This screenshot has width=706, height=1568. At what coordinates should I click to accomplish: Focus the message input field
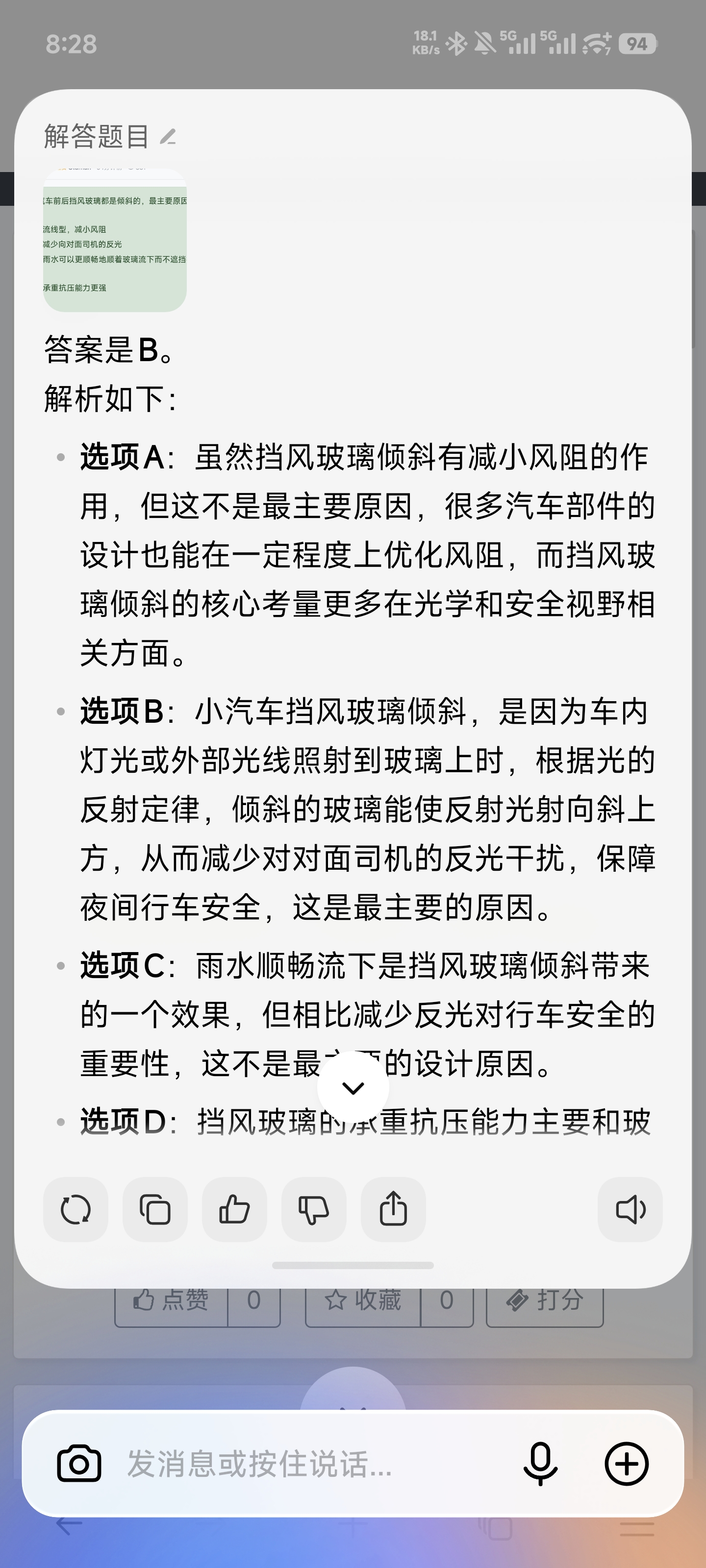[x=304, y=1464]
